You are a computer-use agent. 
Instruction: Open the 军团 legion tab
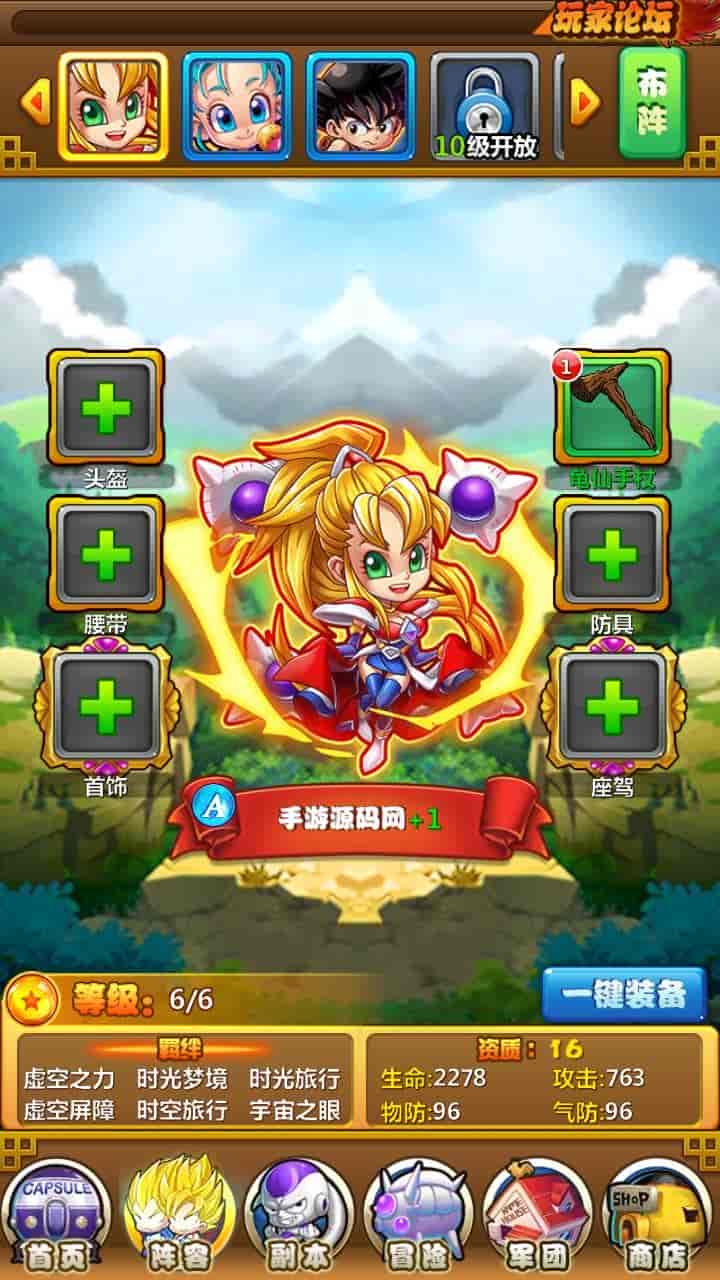[538, 1215]
